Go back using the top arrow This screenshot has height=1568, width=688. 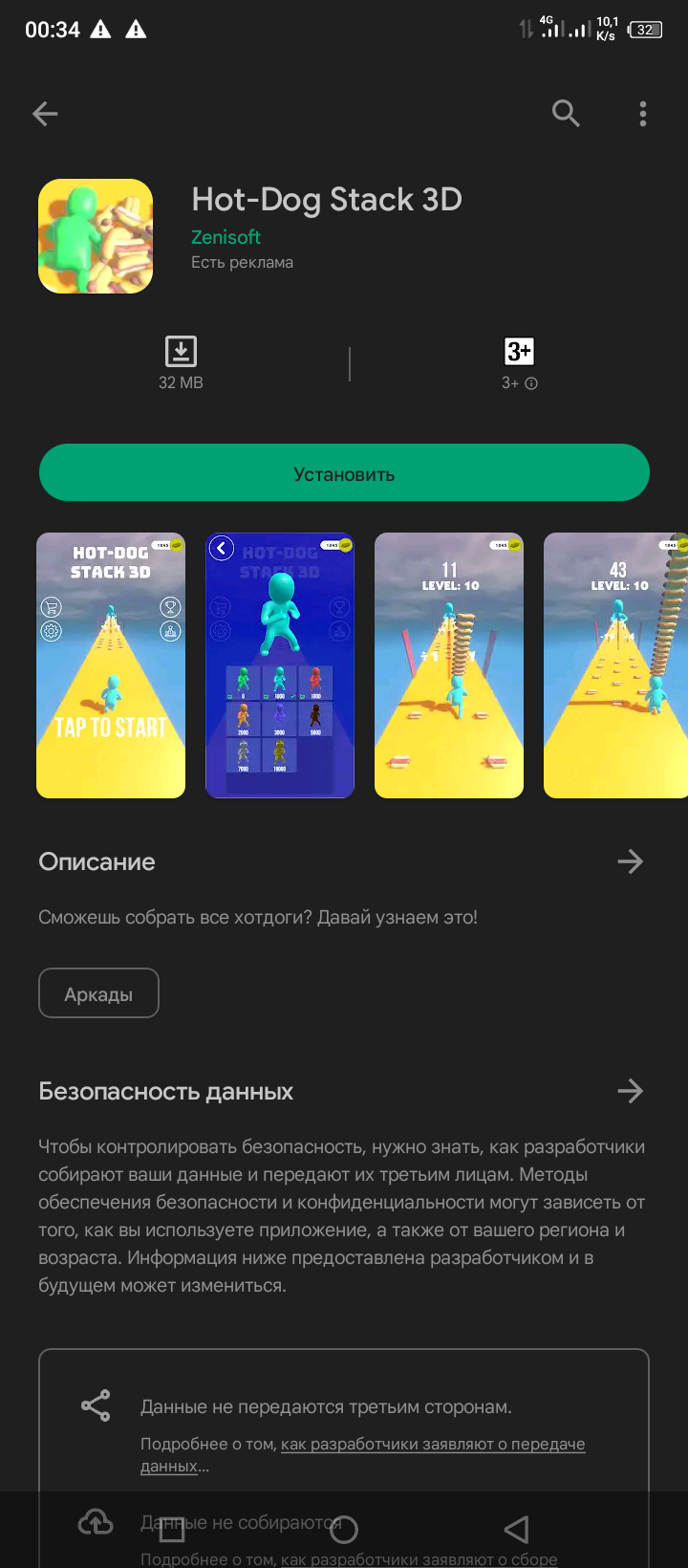[x=45, y=115]
